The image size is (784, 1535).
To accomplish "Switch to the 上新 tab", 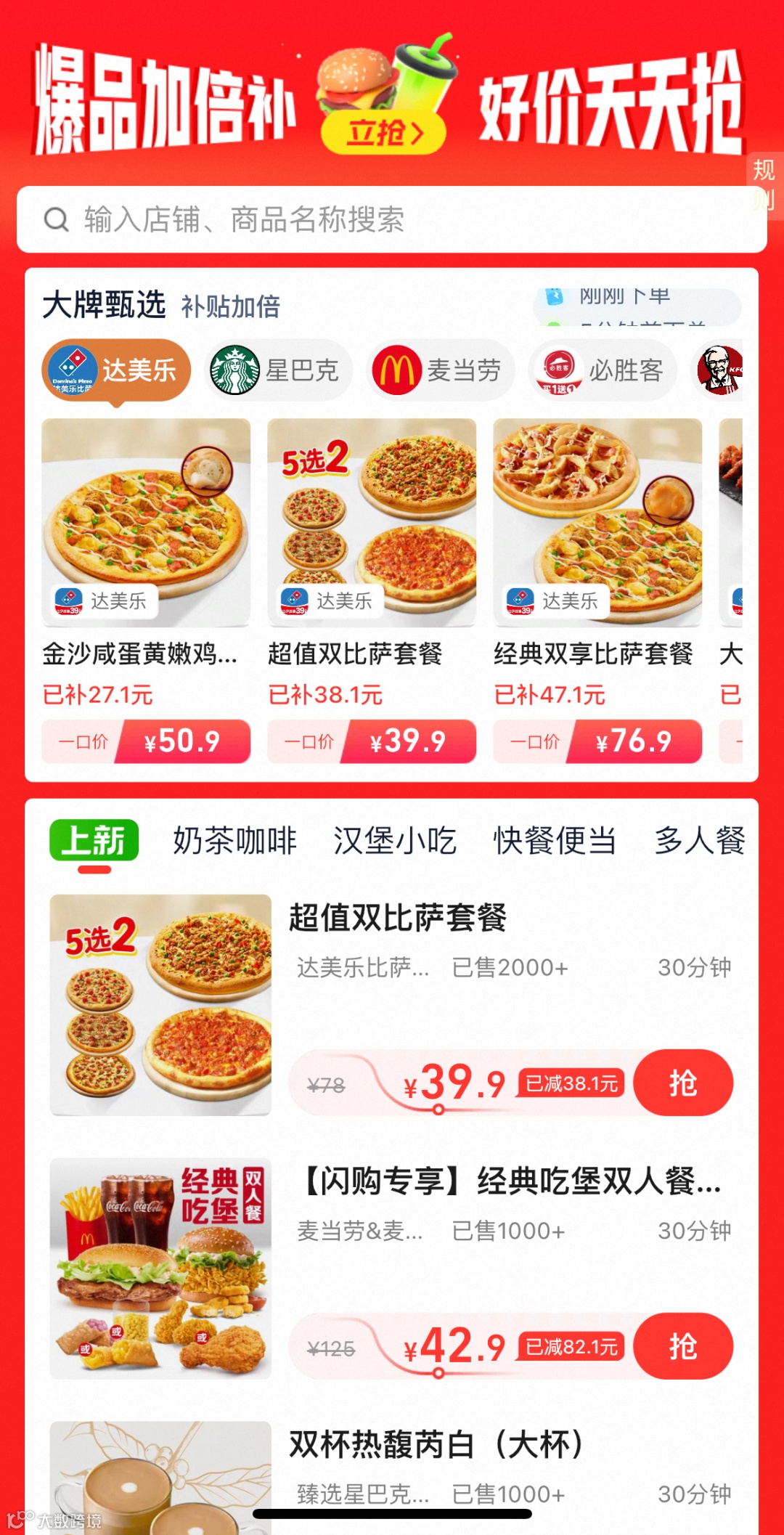I will (94, 841).
